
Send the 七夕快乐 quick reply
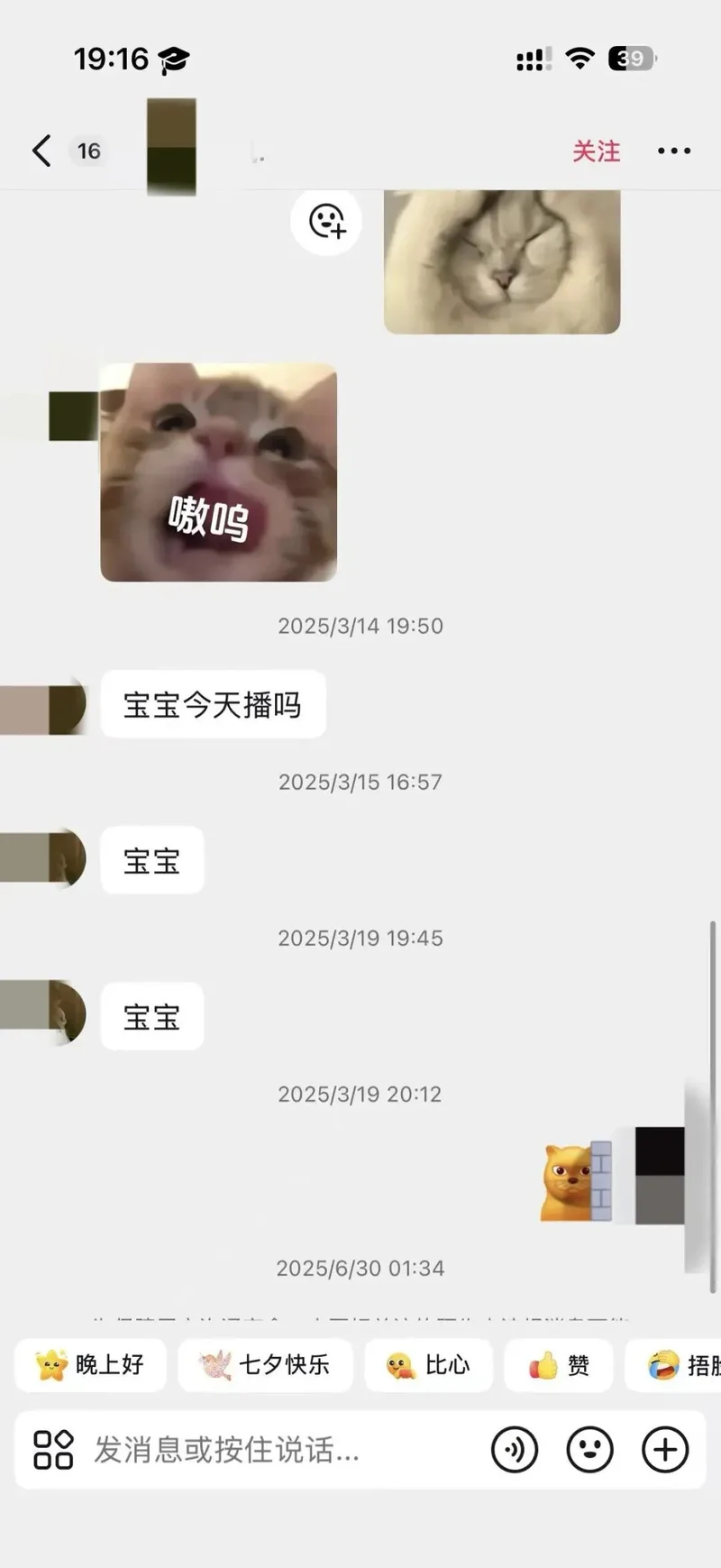(x=265, y=1364)
